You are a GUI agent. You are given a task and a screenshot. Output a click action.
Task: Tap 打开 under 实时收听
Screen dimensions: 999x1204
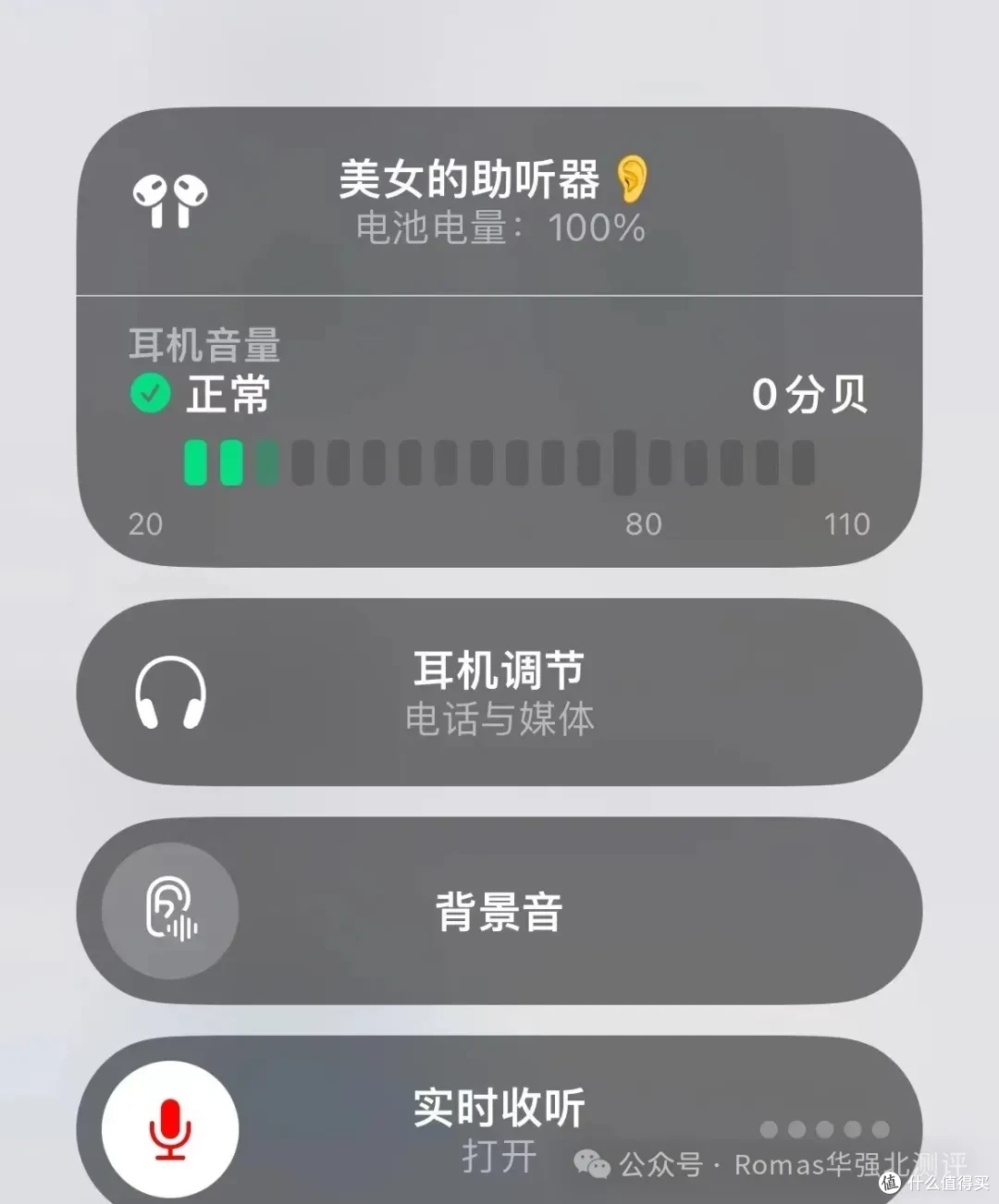tap(499, 1156)
